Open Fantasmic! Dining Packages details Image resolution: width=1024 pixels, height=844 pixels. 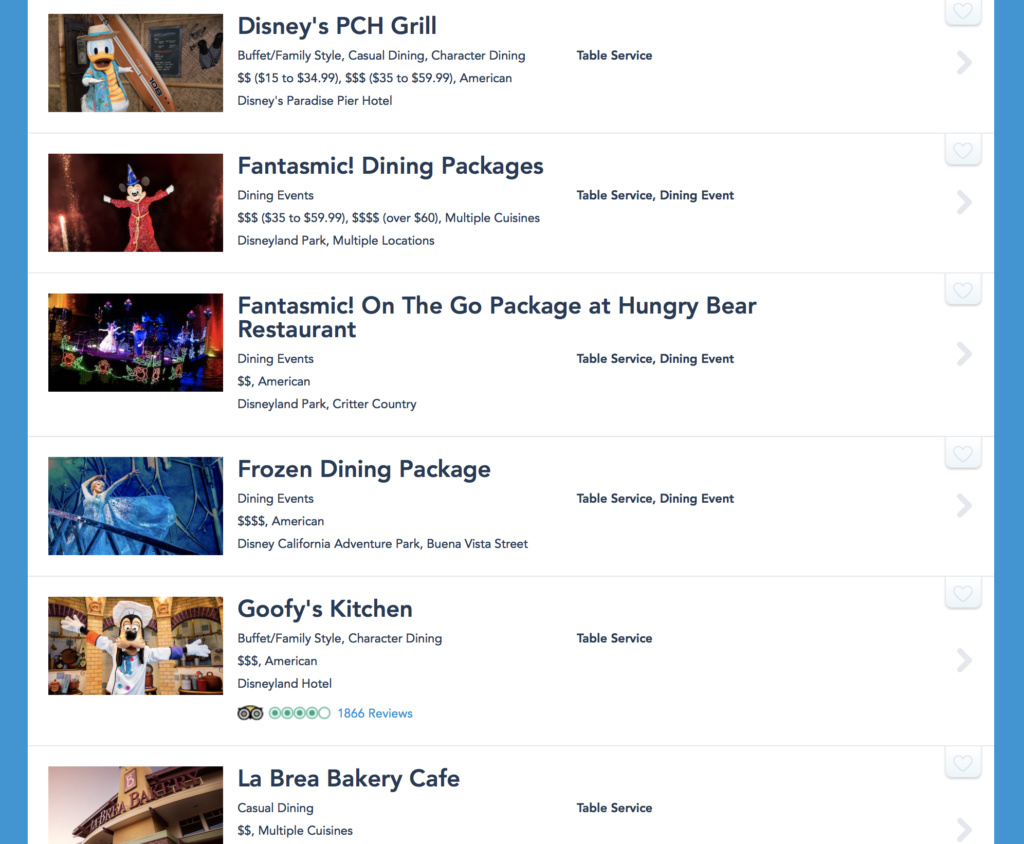click(390, 166)
